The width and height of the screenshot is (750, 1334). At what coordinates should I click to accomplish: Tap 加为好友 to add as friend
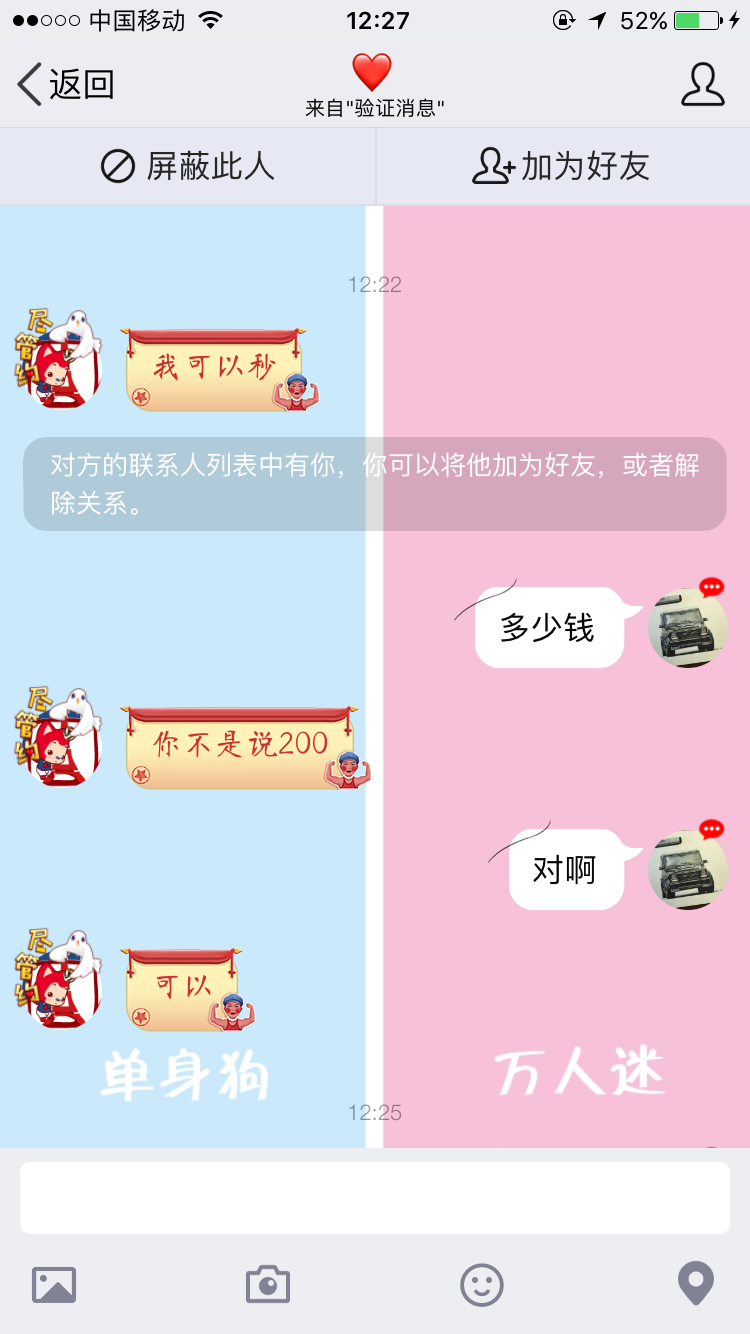coord(563,166)
